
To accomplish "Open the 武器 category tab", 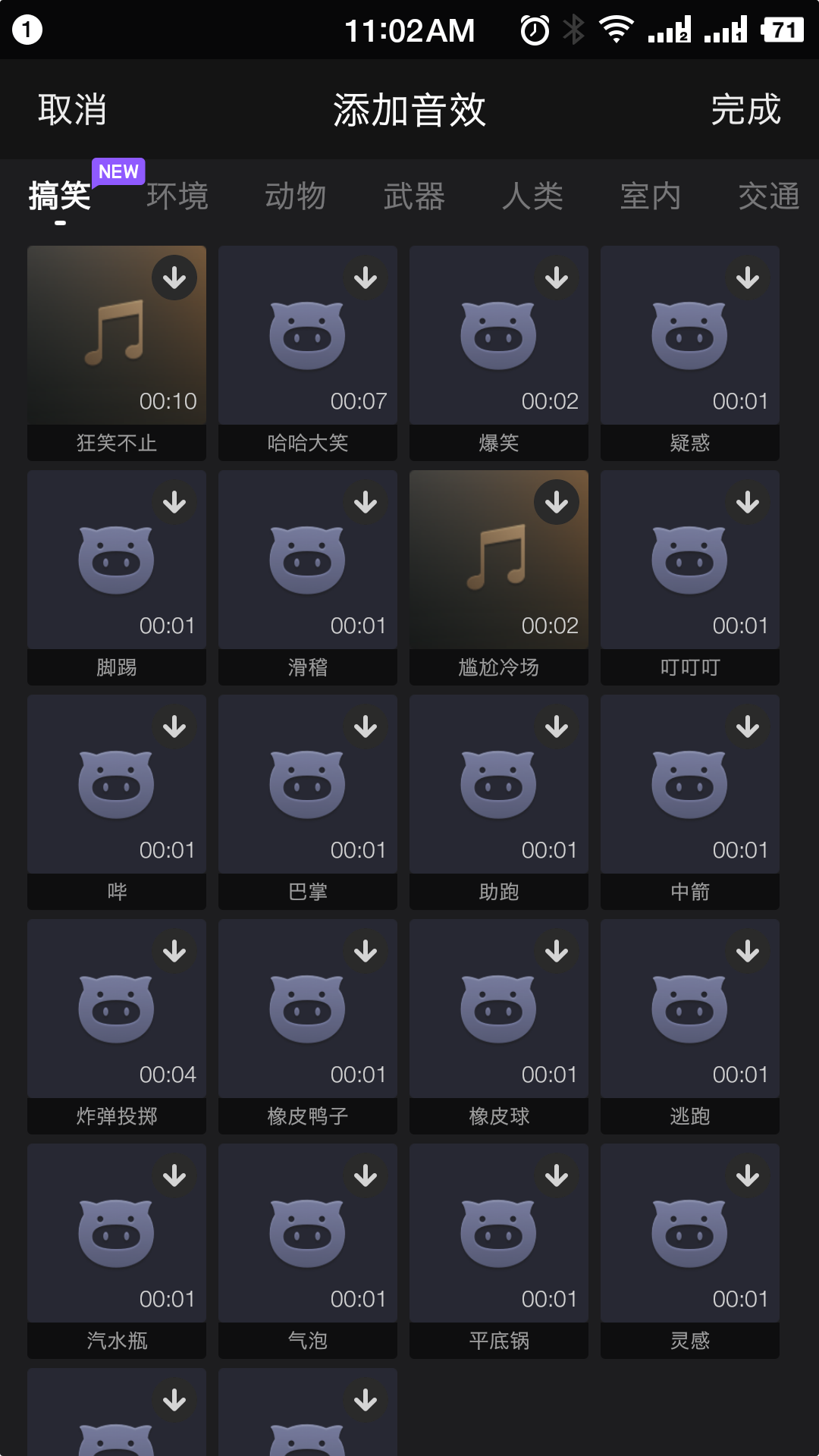I will coord(414,196).
